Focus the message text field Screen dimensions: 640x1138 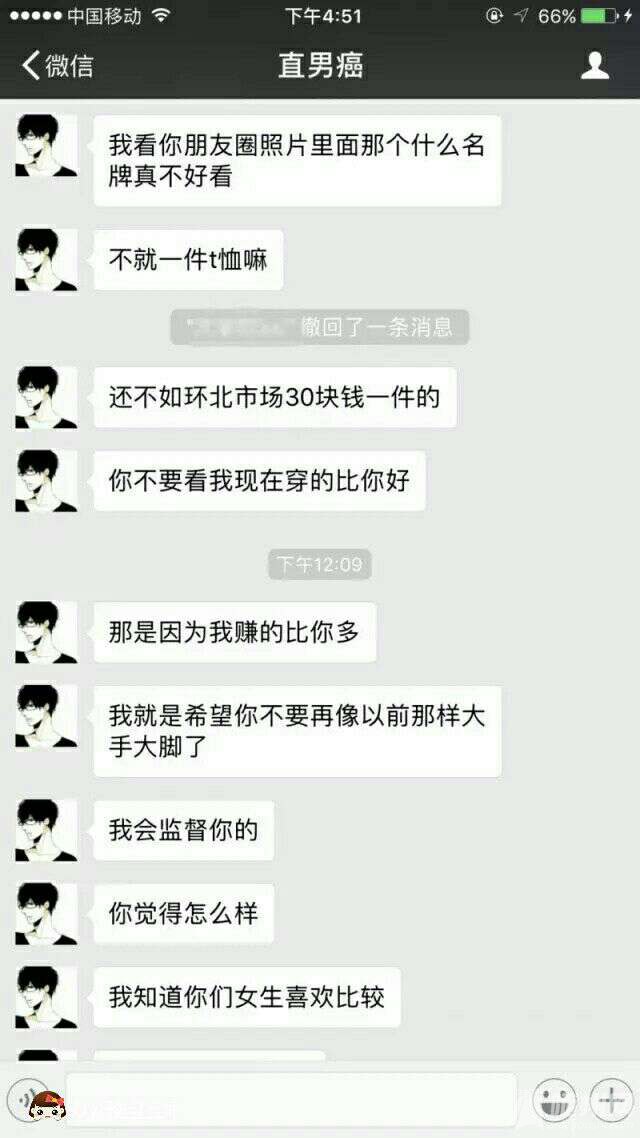pyautogui.click(x=291, y=1100)
